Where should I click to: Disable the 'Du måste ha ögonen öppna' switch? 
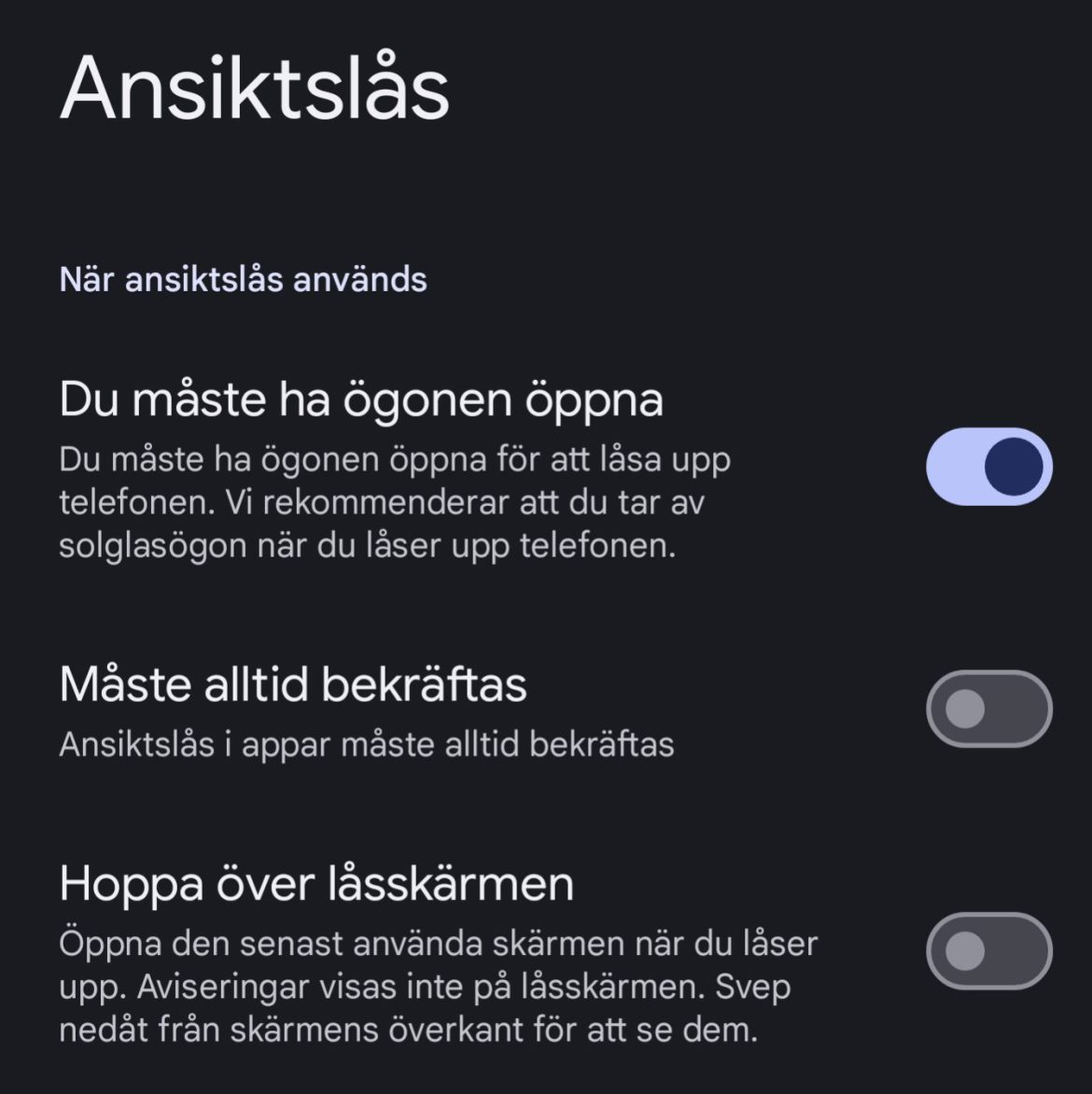click(988, 467)
